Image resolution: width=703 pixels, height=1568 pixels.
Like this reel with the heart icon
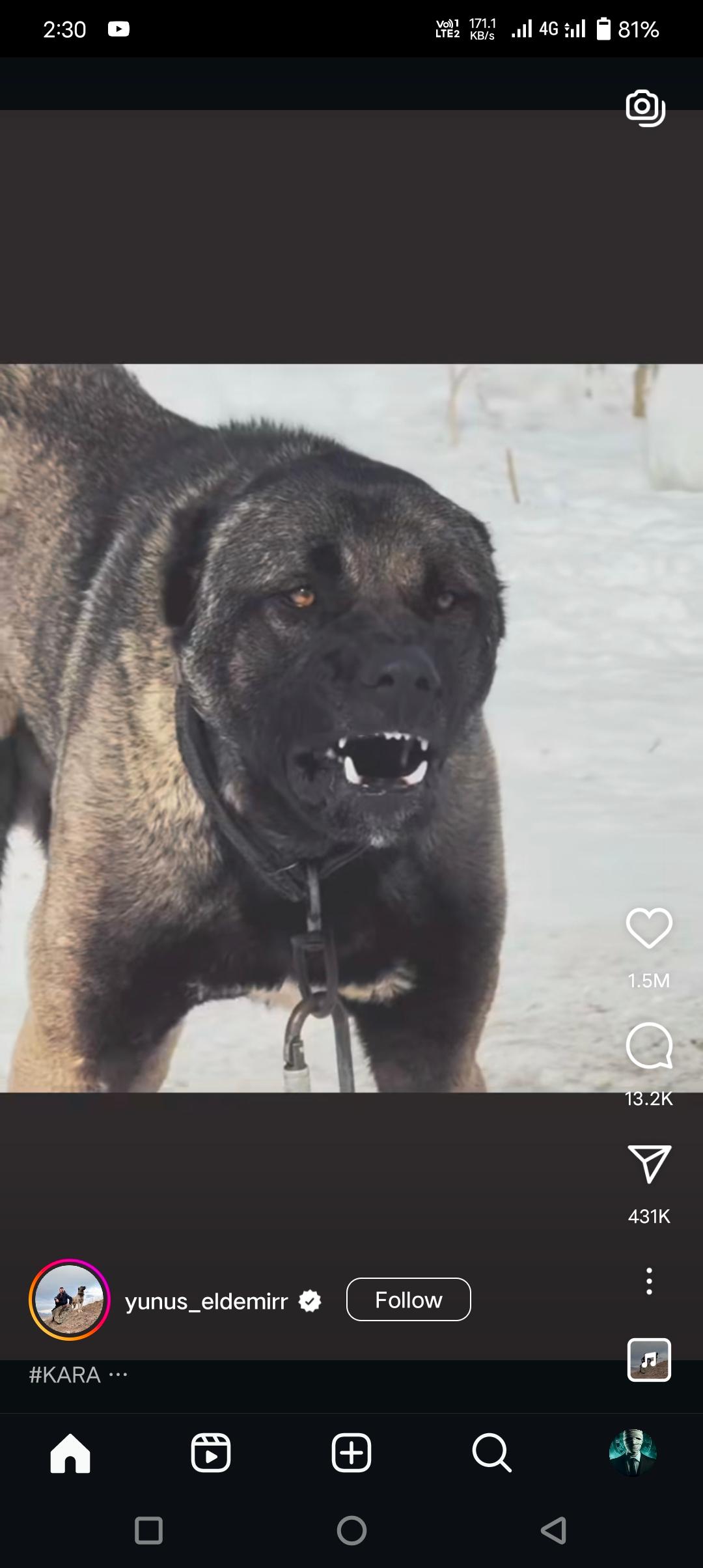(649, 928)
